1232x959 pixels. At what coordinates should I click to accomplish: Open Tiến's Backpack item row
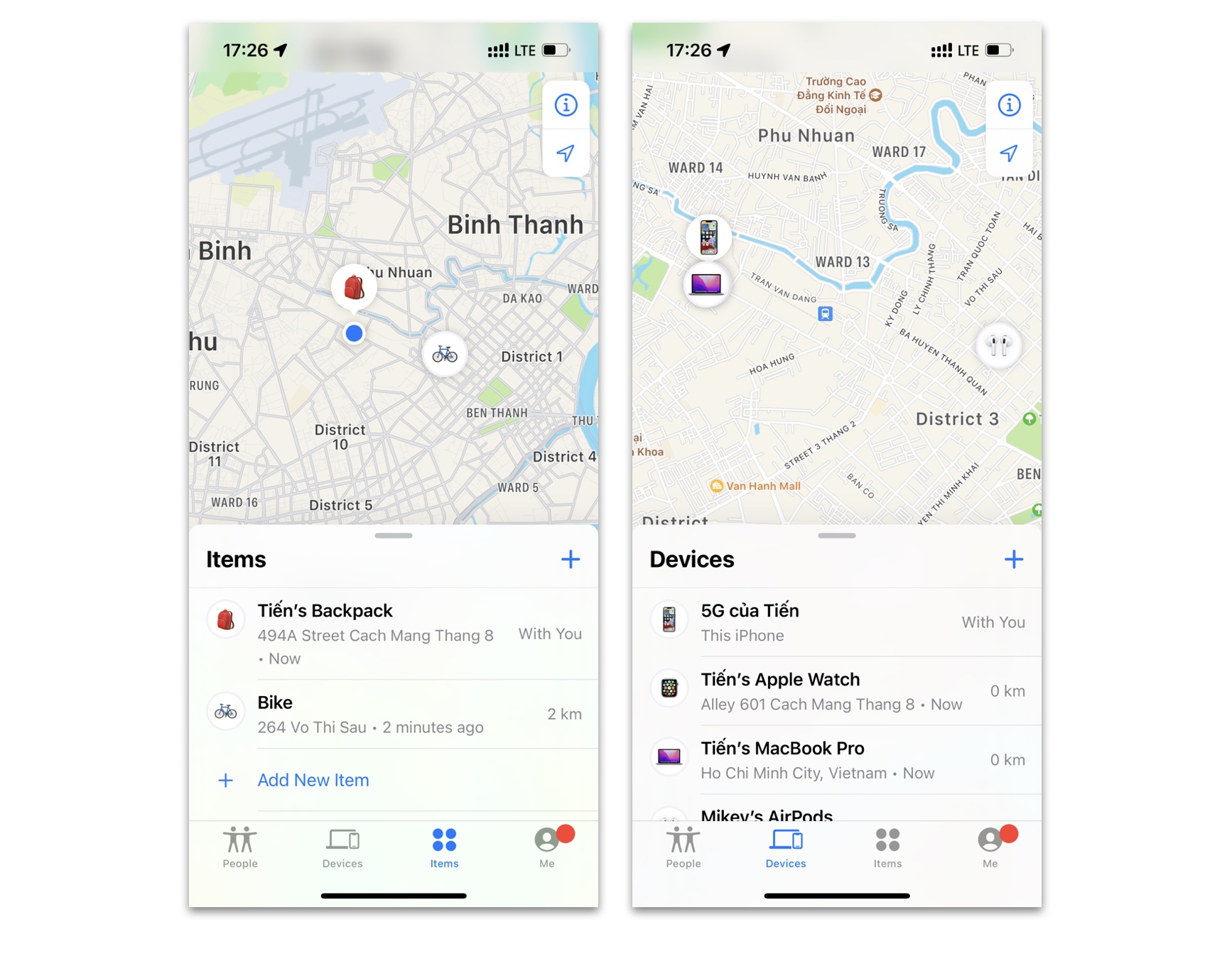click(x=393, y=633)
